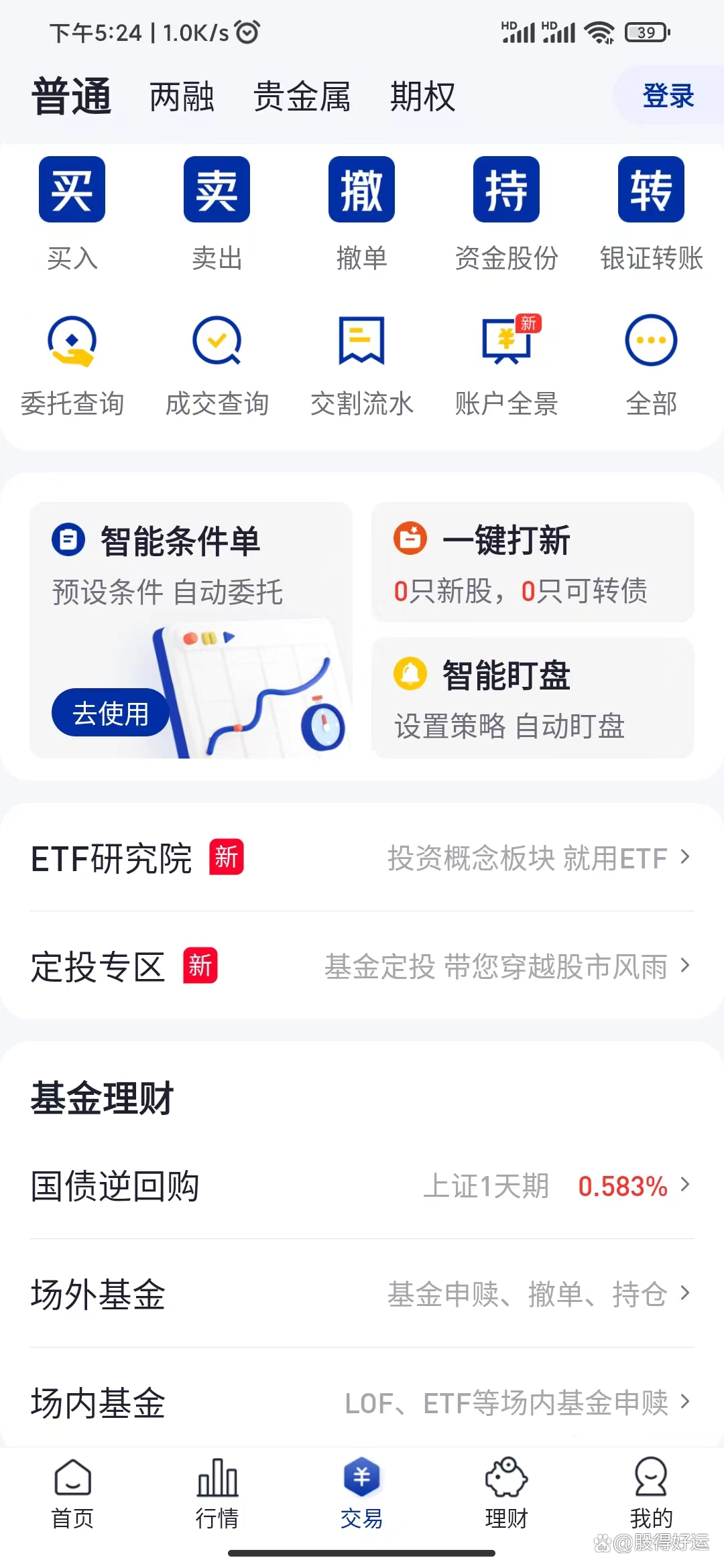Switch to the 两融 tab
724x1568 pixels.
coord(181,97)
